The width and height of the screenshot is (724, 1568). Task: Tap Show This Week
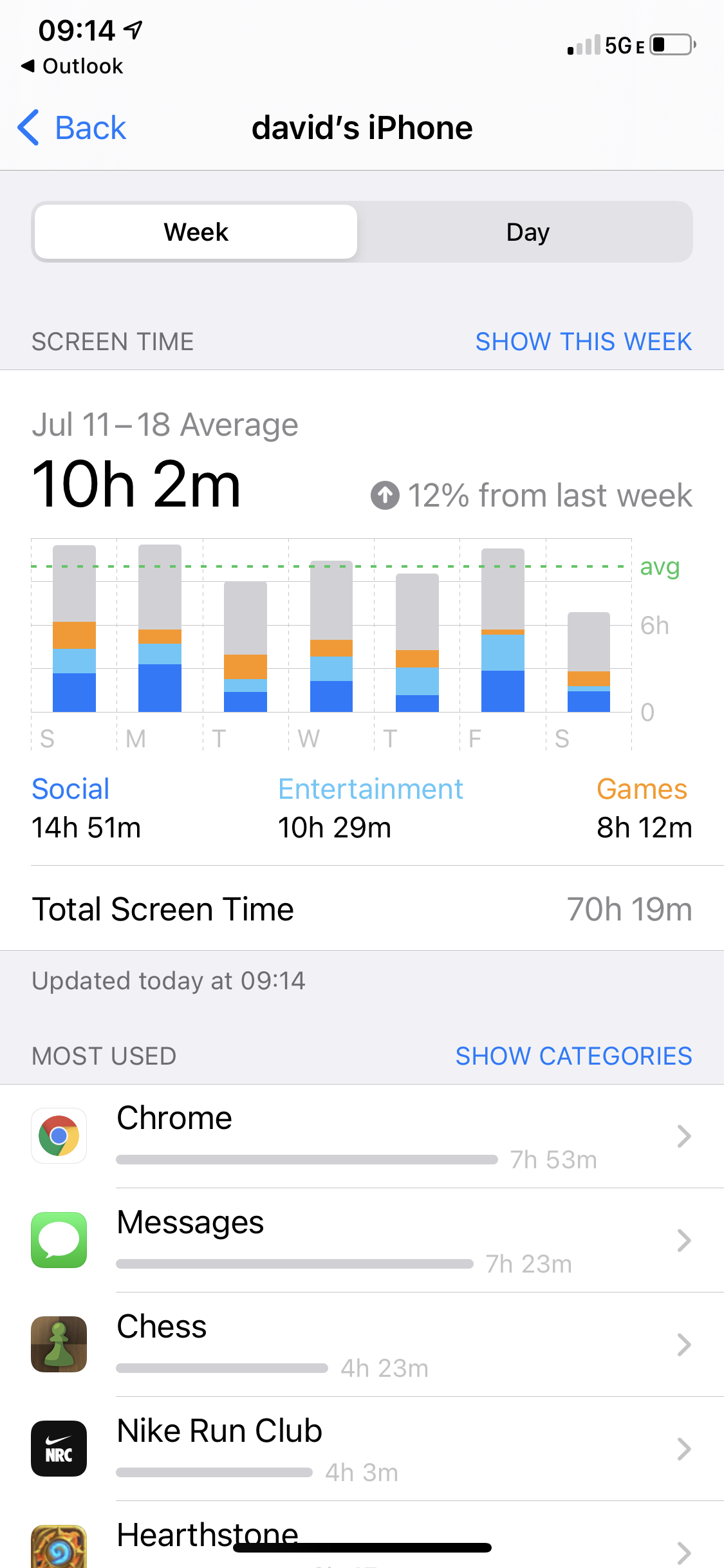[x=583, y=342]
